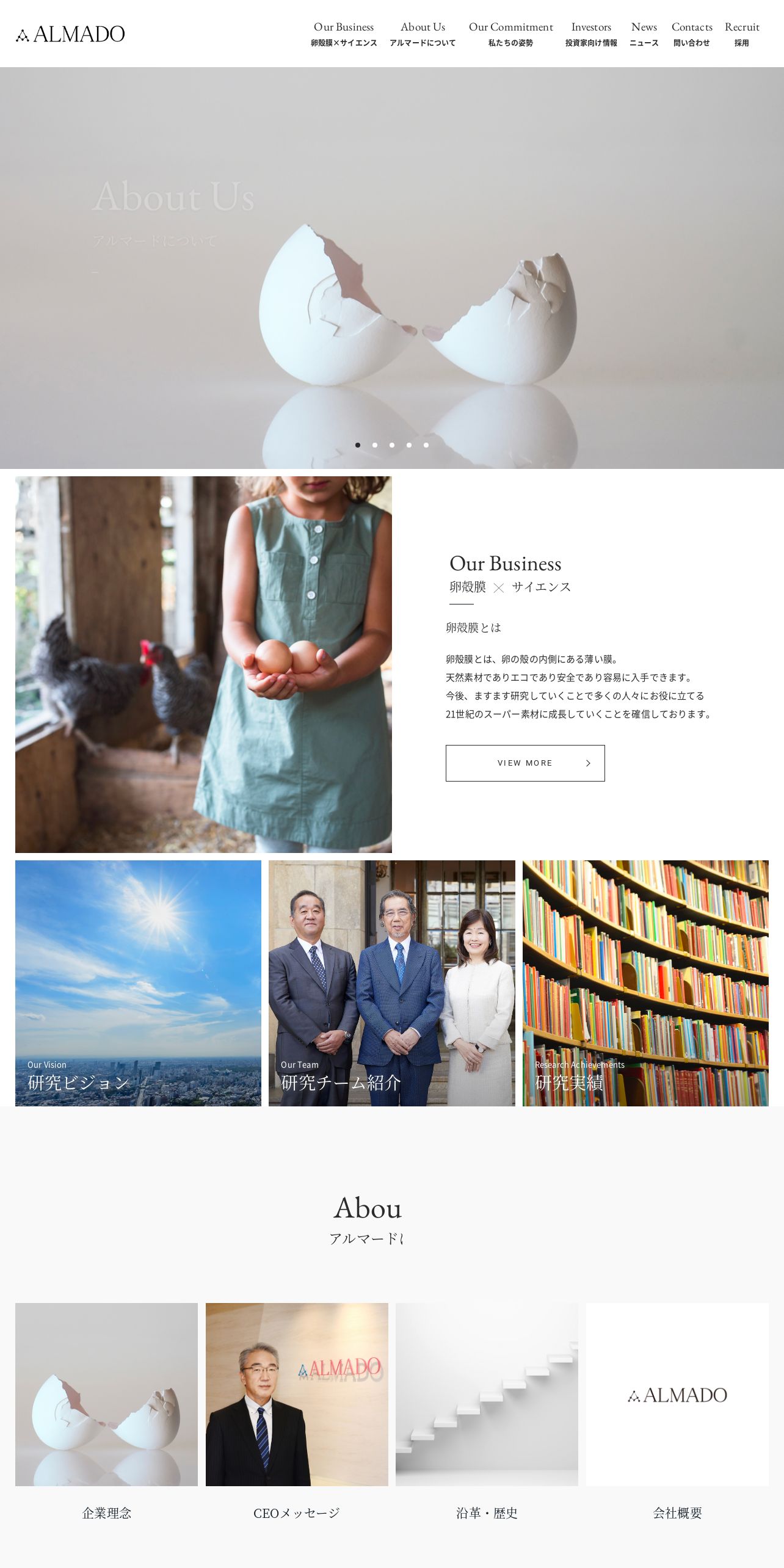Go to the Contacts page
The image size is (784, 1568).
pos(692,34)
